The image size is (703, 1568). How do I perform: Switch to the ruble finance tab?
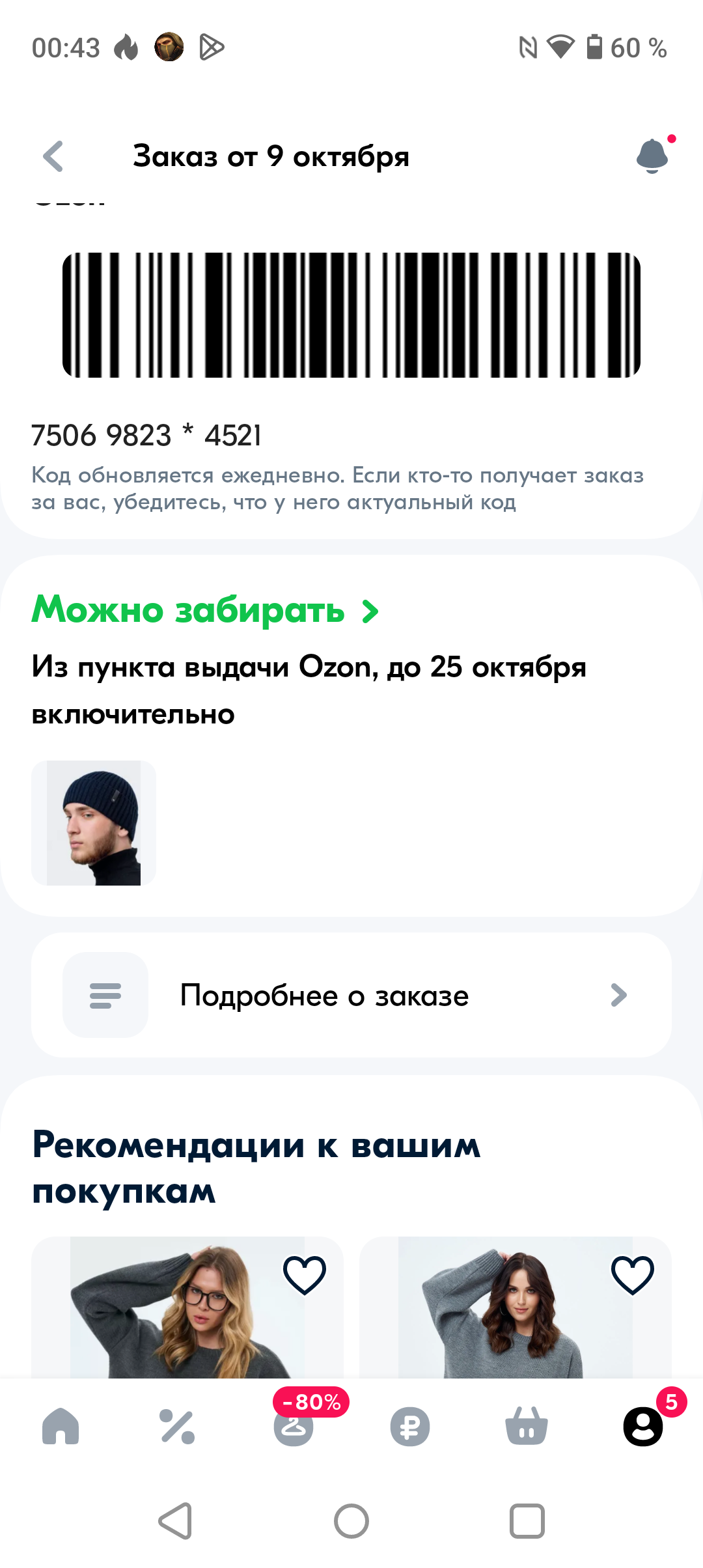point(410,1427)
